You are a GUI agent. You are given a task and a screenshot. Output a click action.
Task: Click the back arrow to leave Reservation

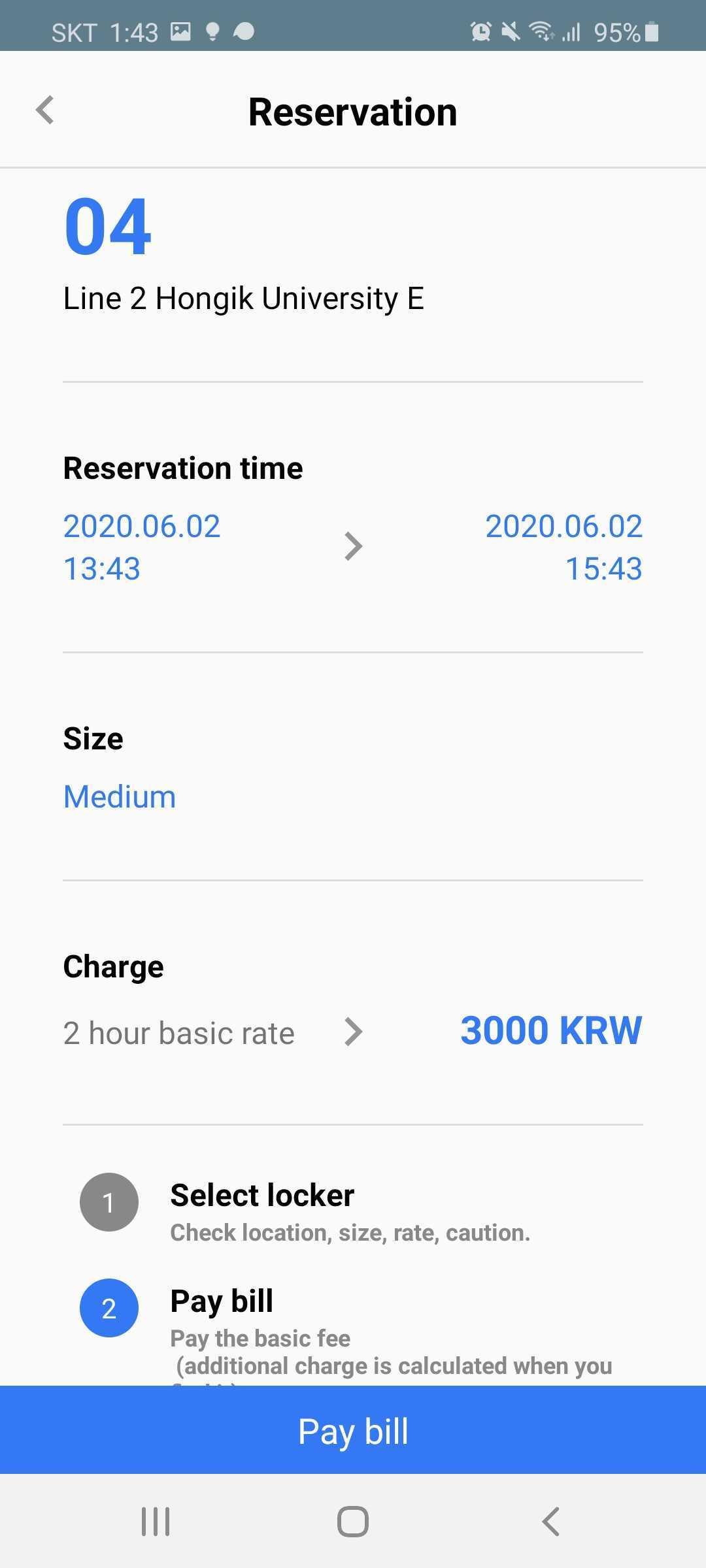pyautogui.click(x=44, y=110)
